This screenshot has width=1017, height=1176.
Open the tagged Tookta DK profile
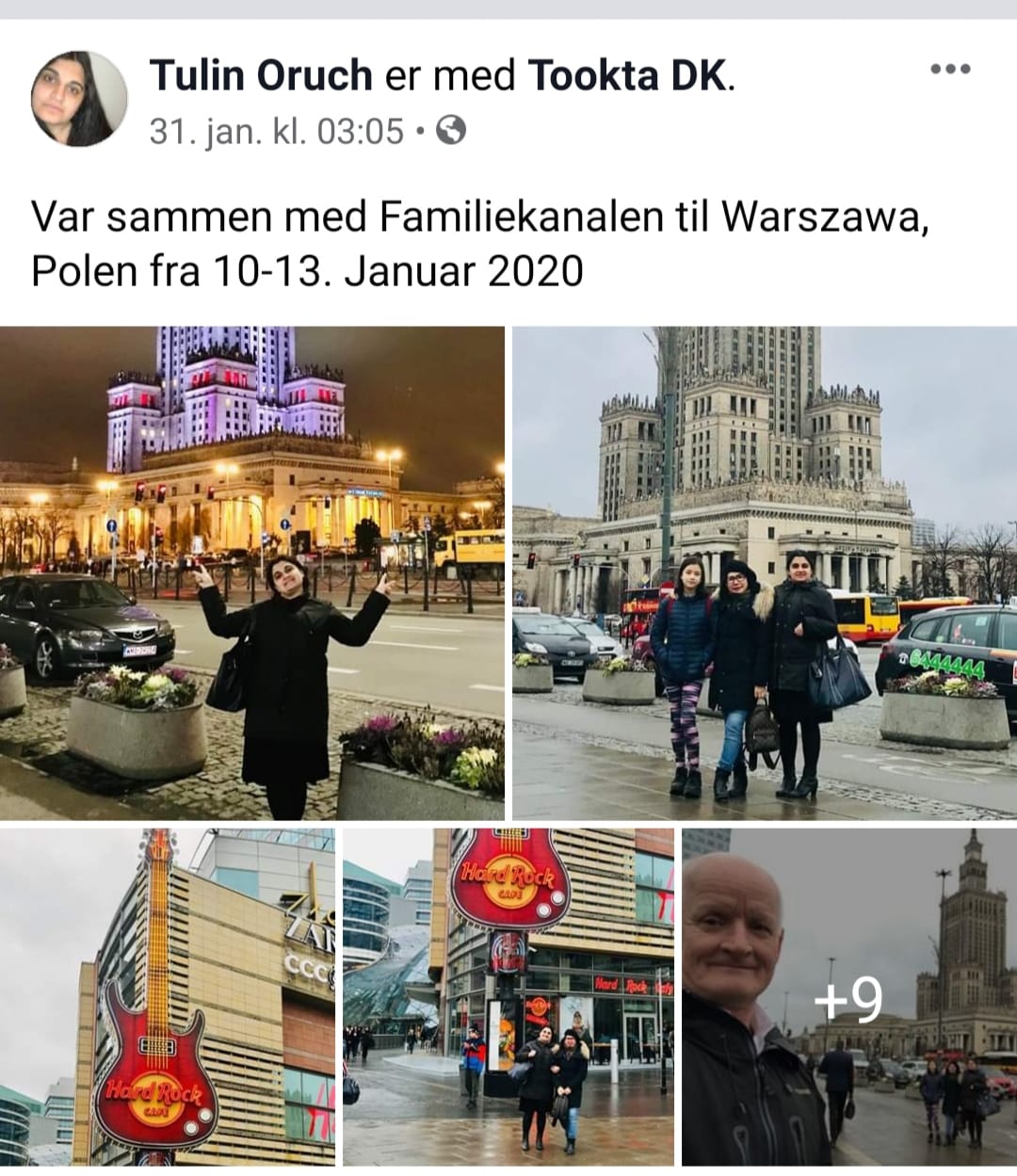pyautogui.click(x=627, y=75)
